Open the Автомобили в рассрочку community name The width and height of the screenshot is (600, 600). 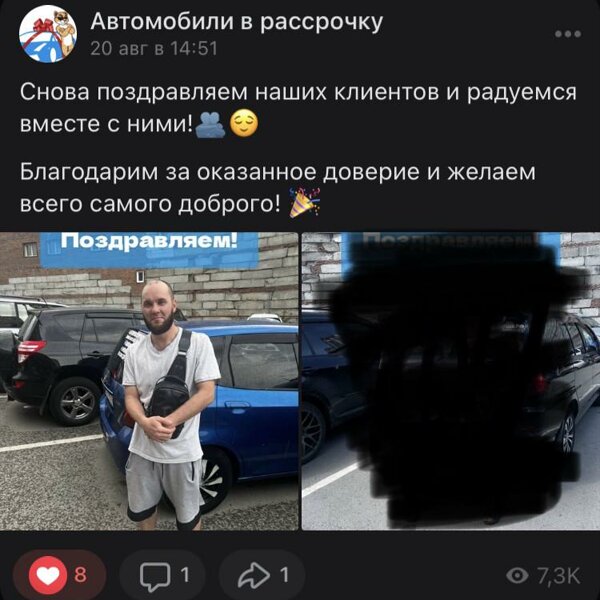[x=236, y=21]
